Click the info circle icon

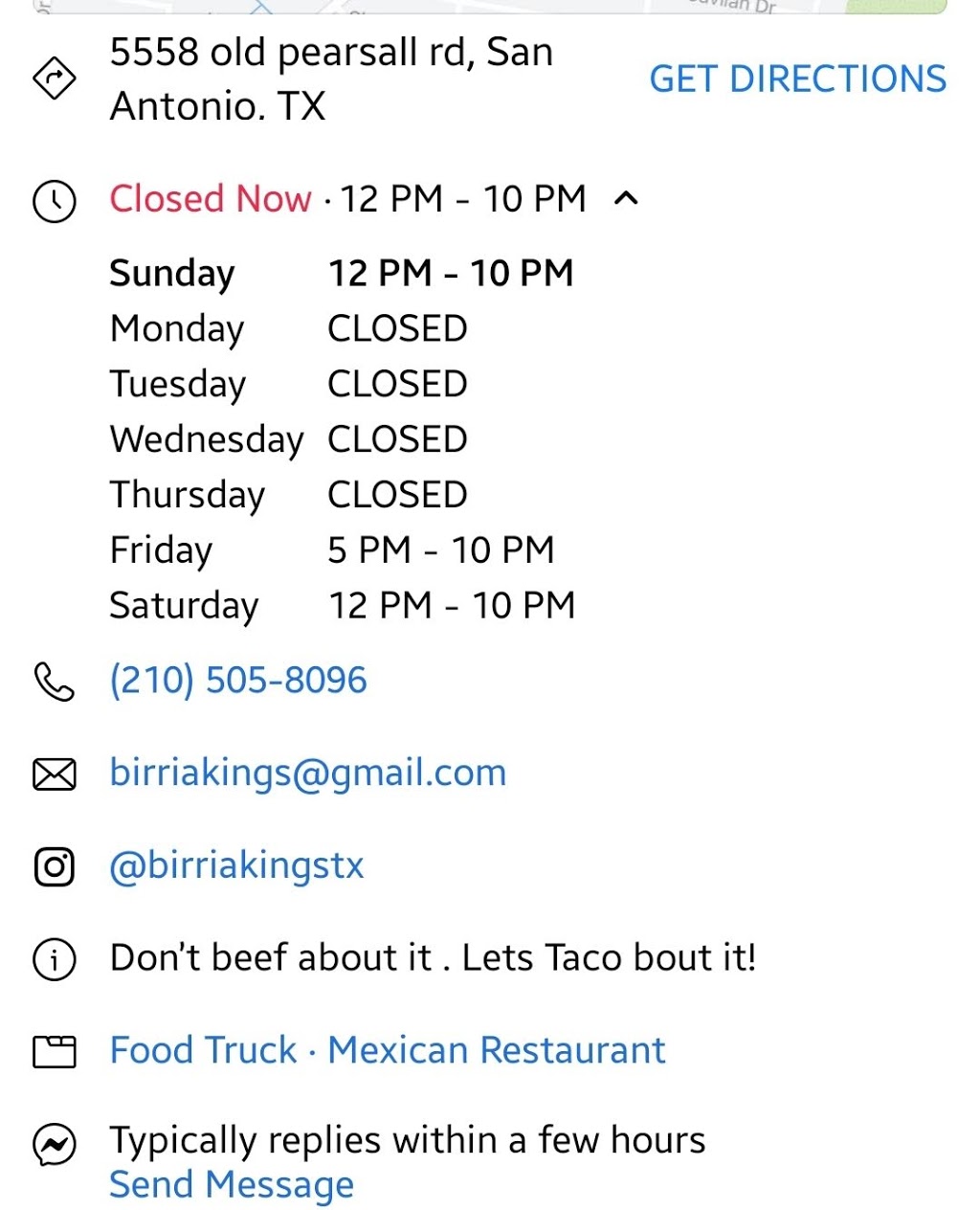(55, 957)
